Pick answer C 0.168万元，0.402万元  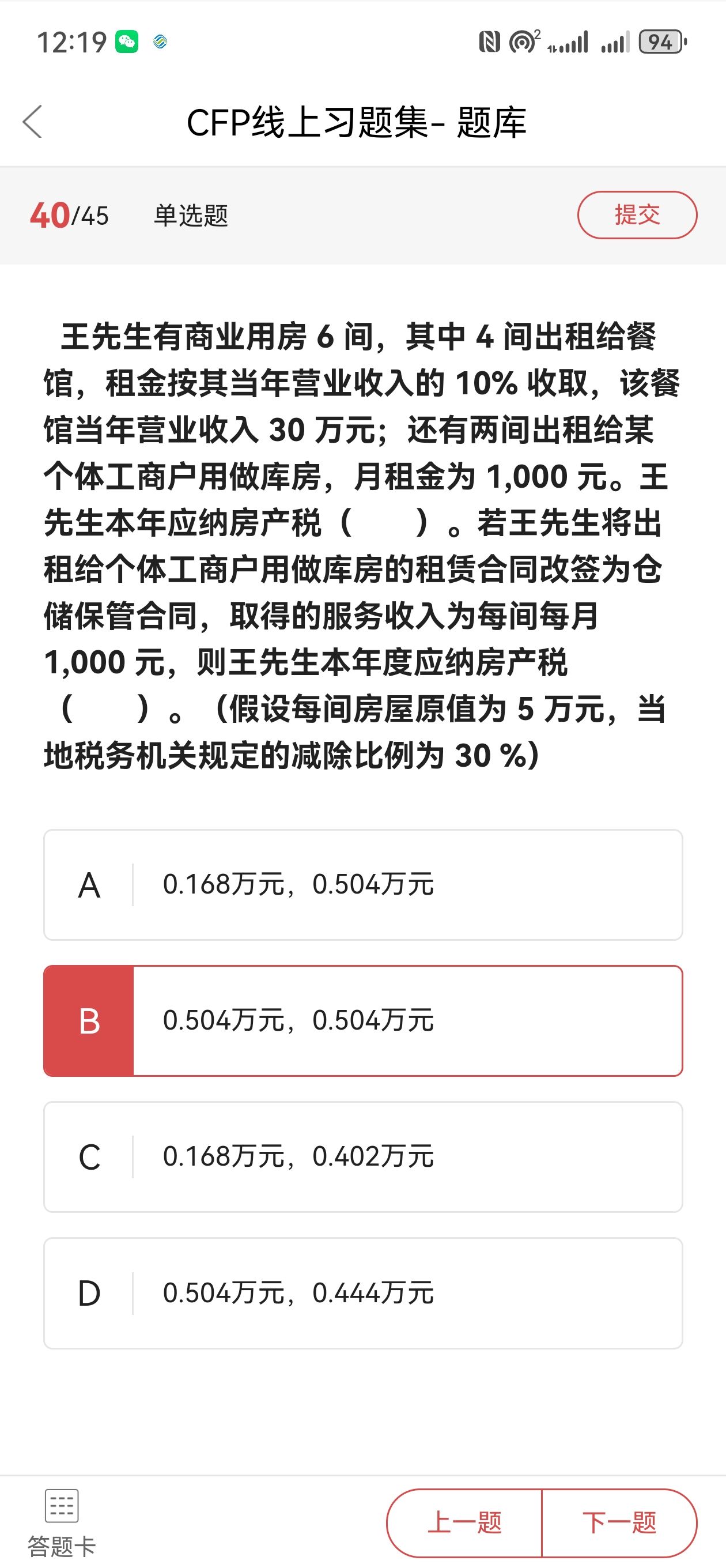point(364,1156)
